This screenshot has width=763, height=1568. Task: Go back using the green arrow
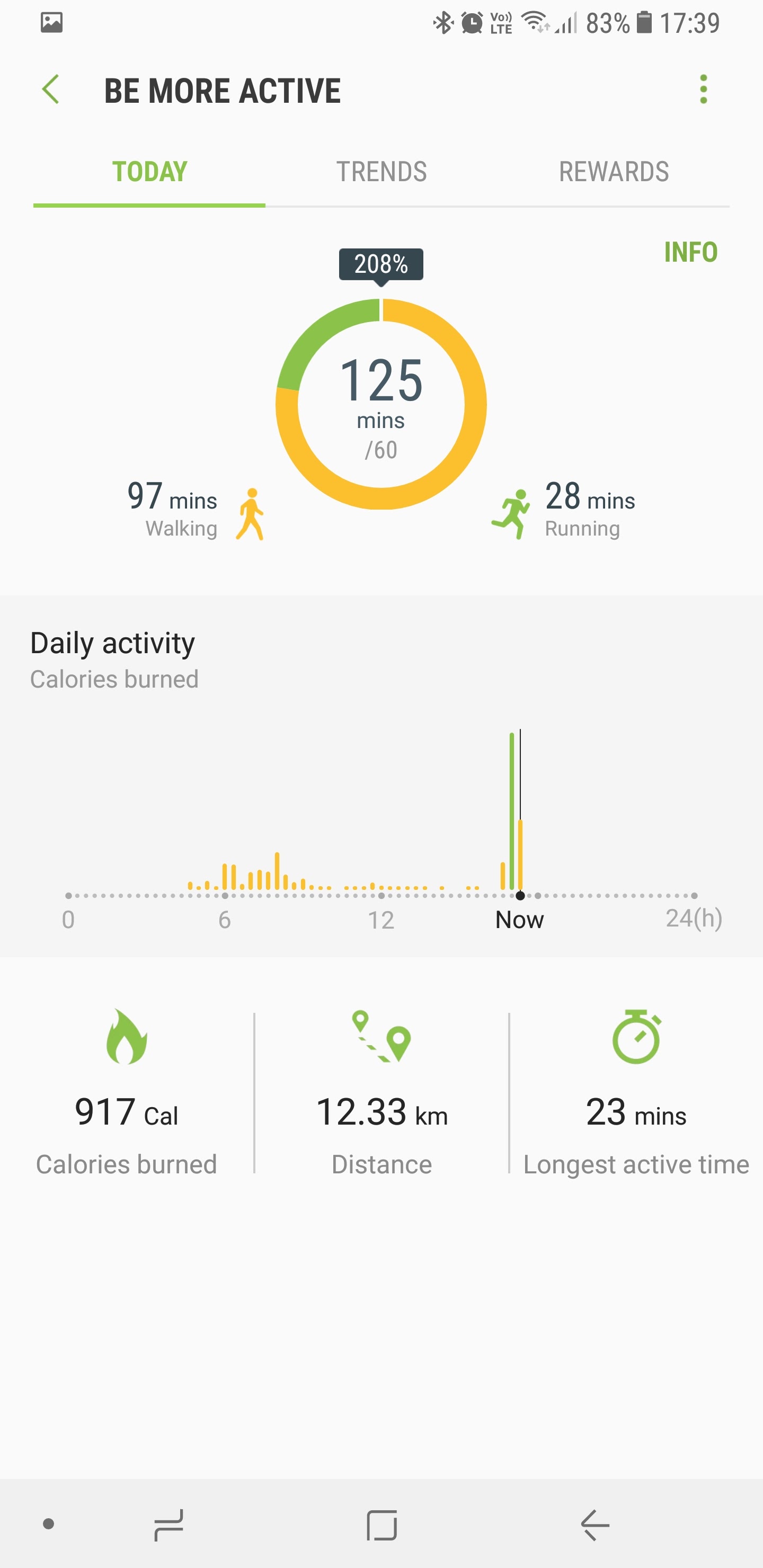[50, 90]
